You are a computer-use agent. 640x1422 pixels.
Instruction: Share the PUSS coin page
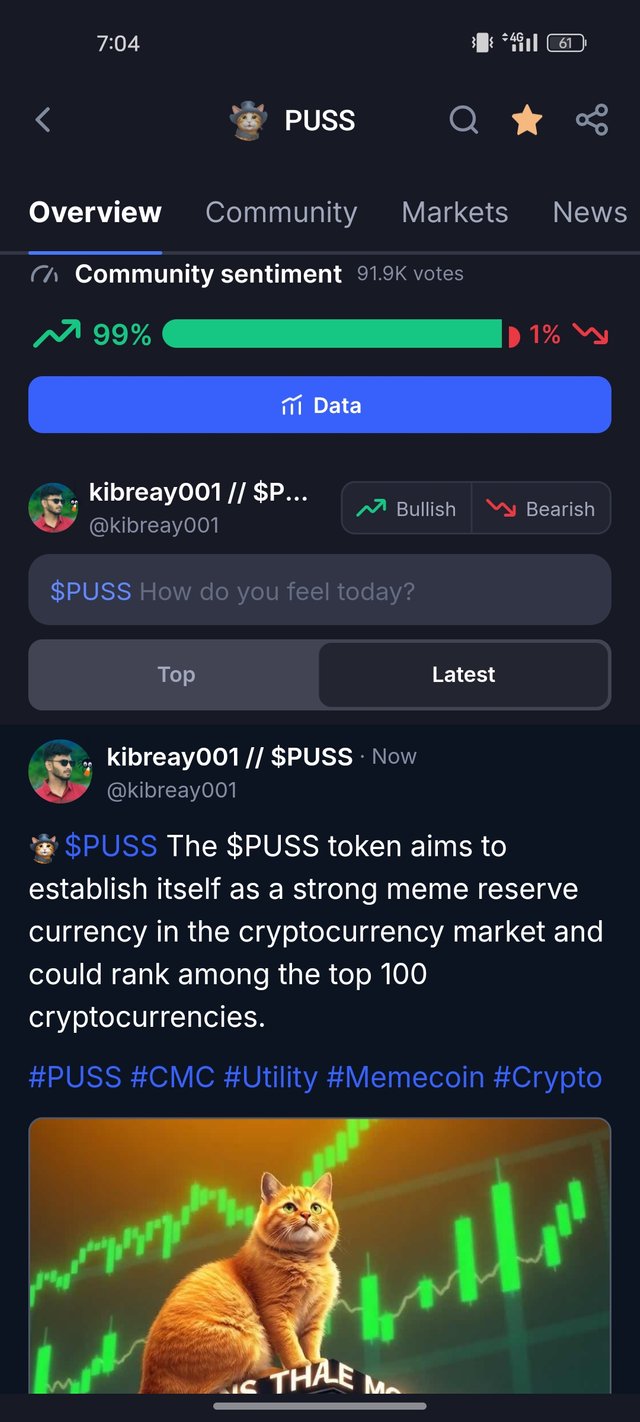tap(592, 121)
